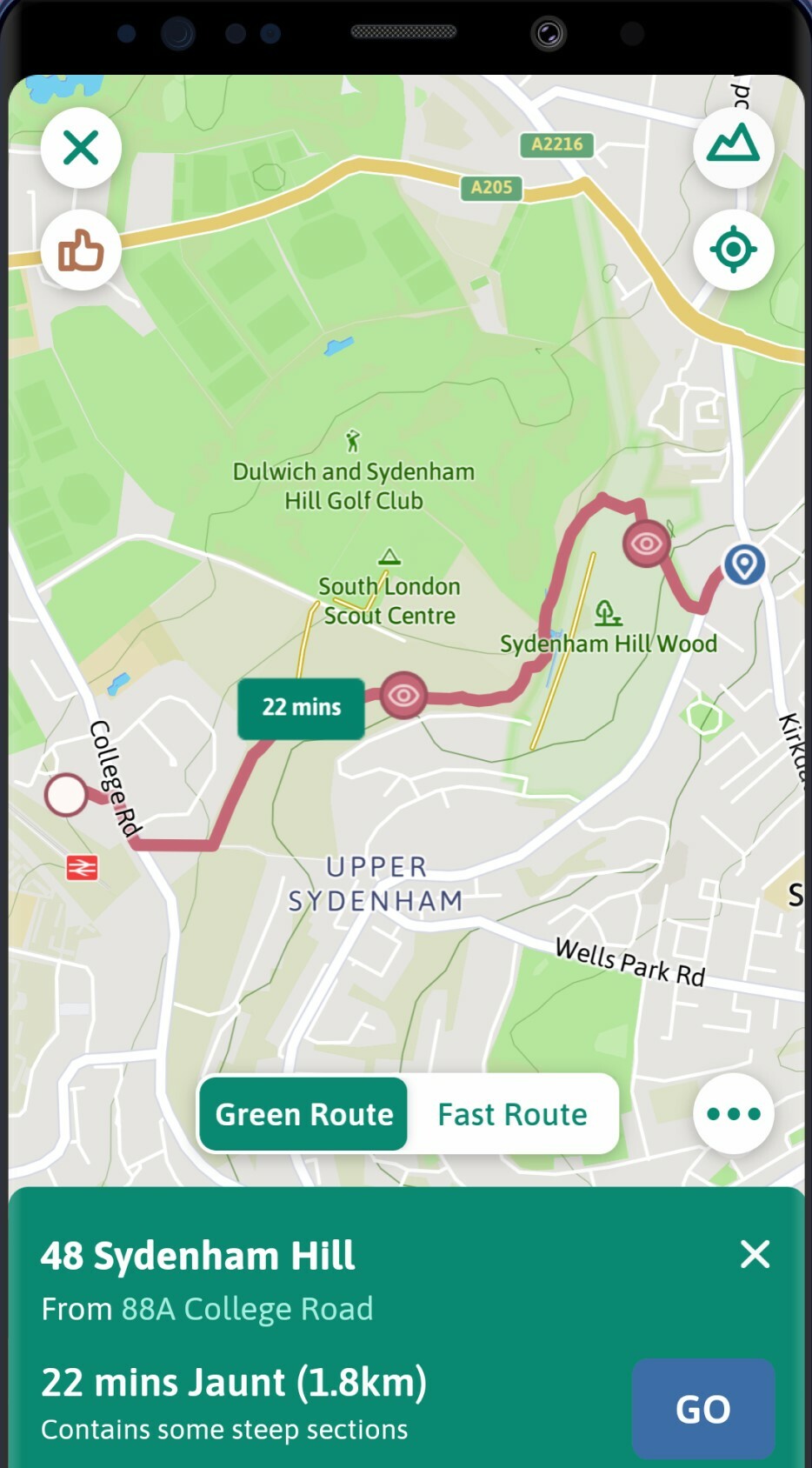Tap the blue destination pin marker
The width and height of the screenshot is (812, 1468).
(x=744, y=564)
